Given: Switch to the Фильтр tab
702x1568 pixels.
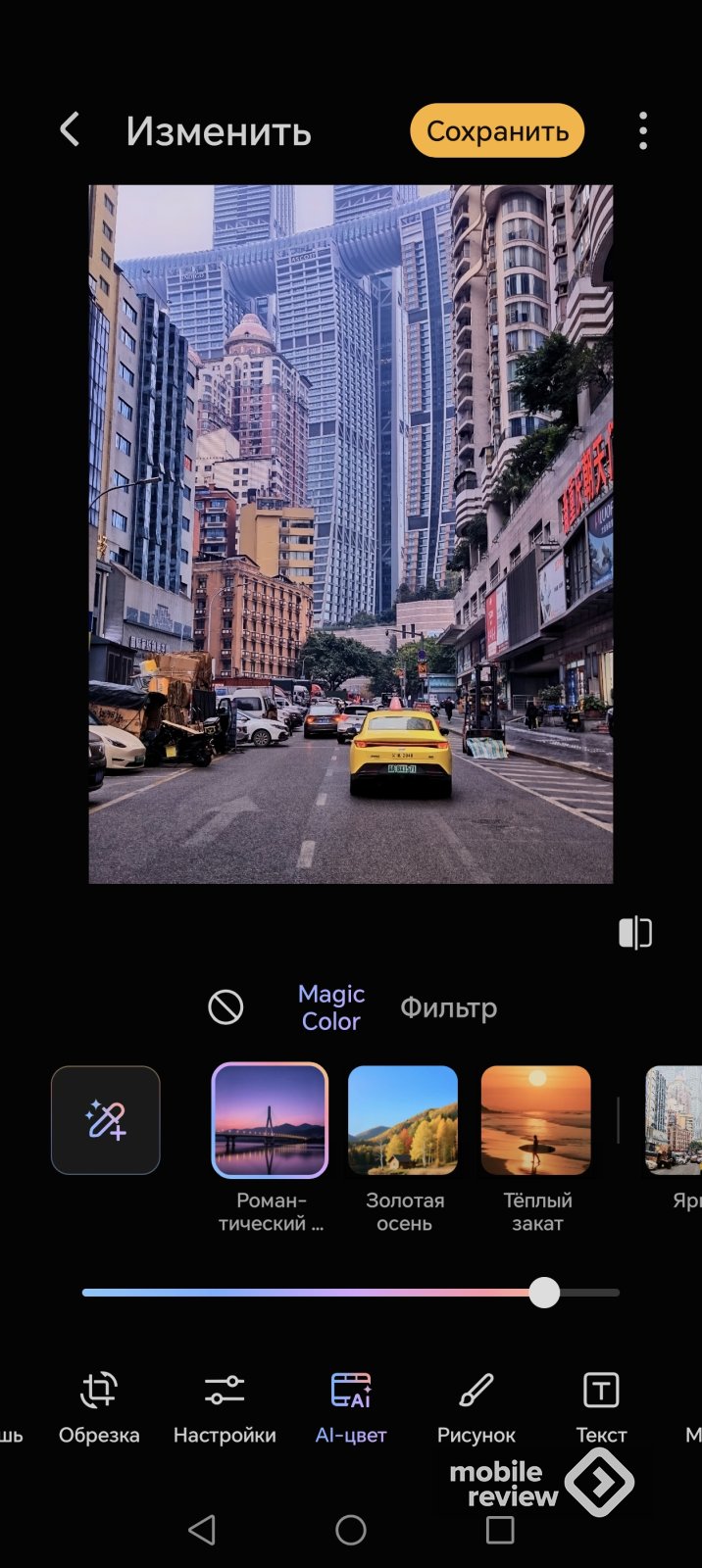Looking at the screenshot, I should (448, 1007).
